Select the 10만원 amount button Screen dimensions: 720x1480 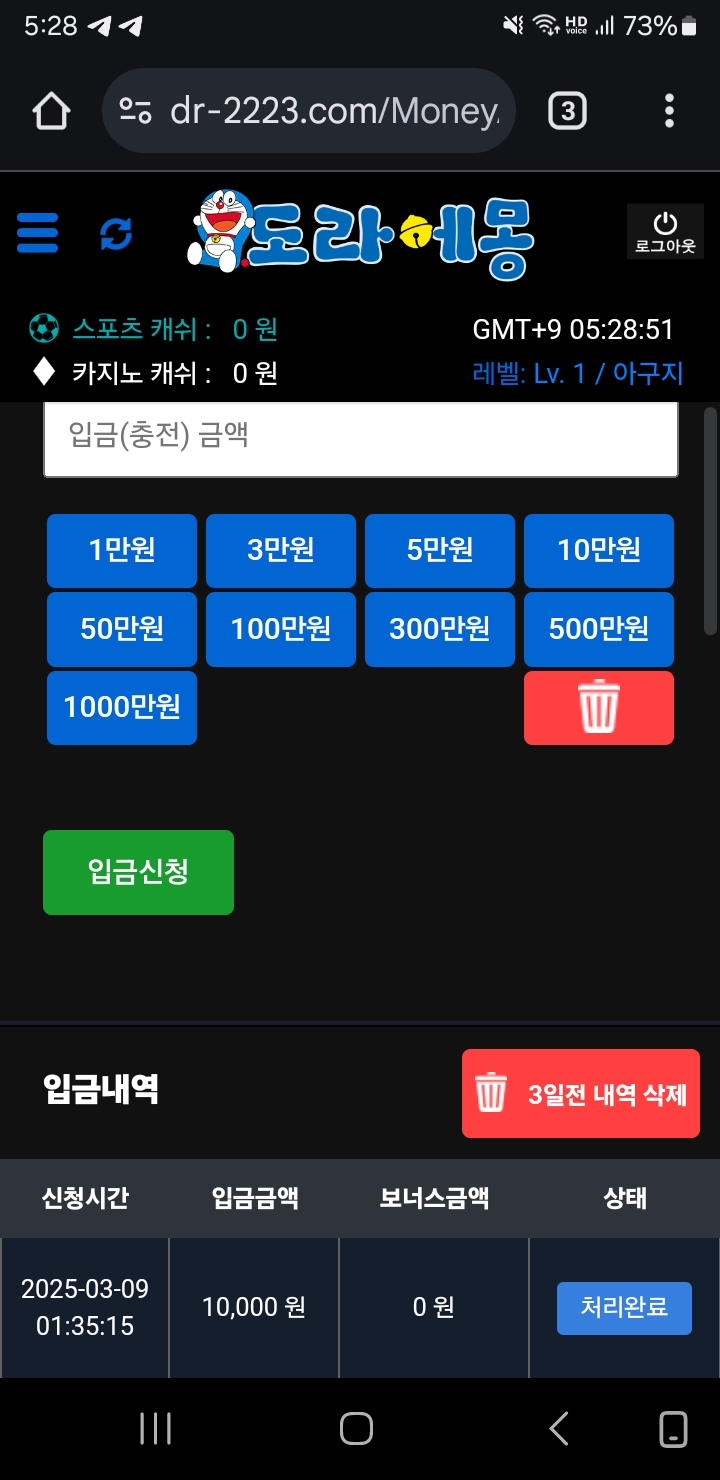pyautogui.click(x=599, y=550)
